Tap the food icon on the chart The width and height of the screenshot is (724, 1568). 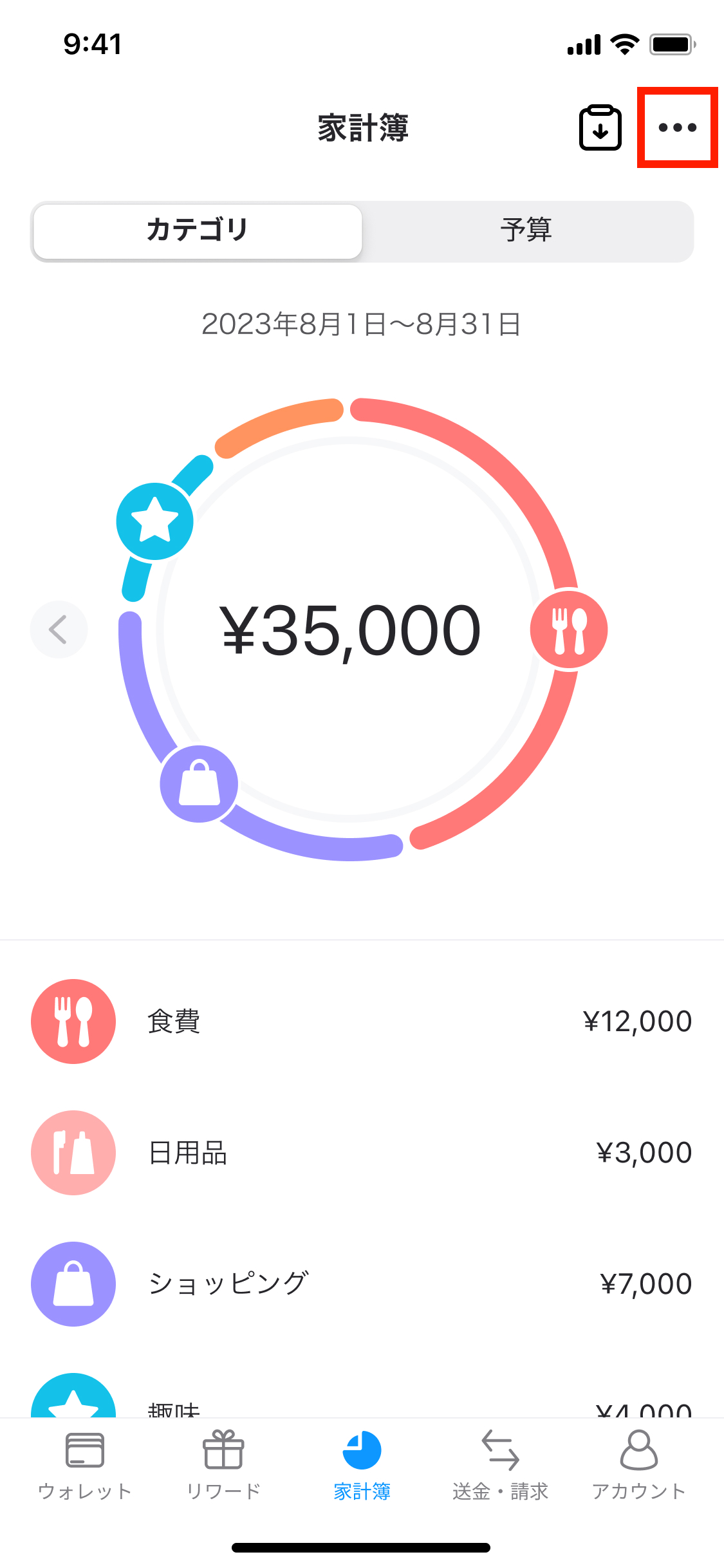[569, 630]
